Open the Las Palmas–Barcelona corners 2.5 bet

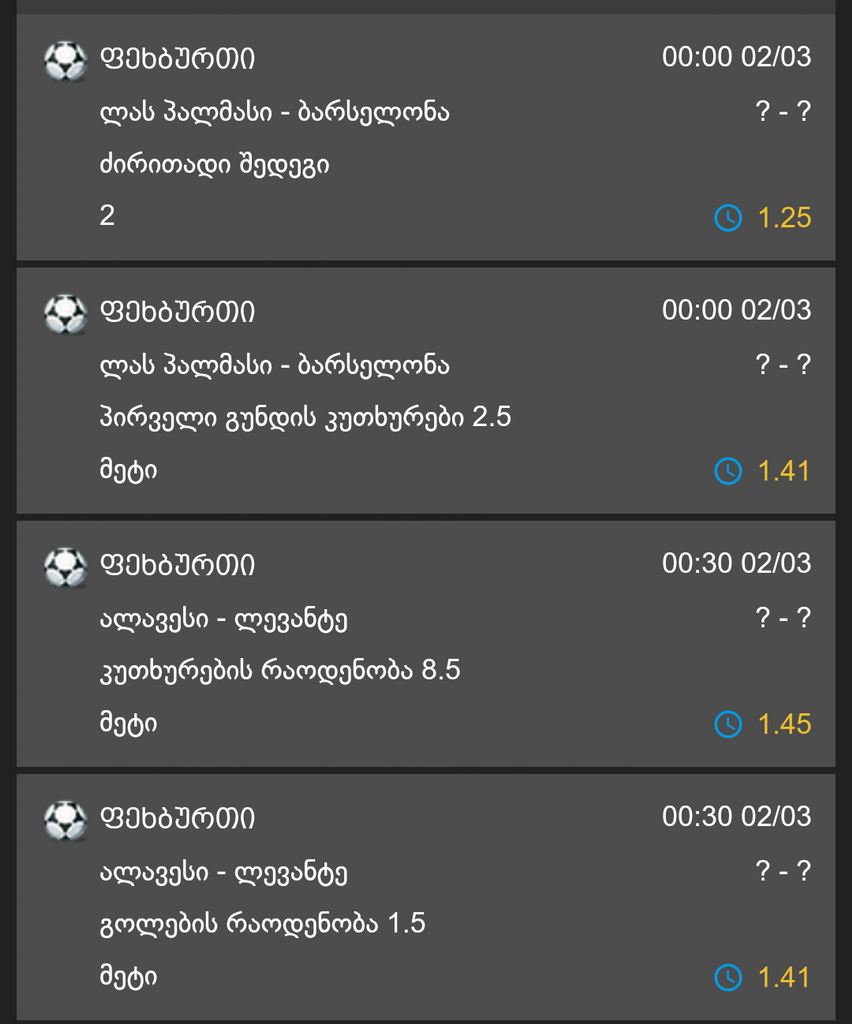click(425, 391)
